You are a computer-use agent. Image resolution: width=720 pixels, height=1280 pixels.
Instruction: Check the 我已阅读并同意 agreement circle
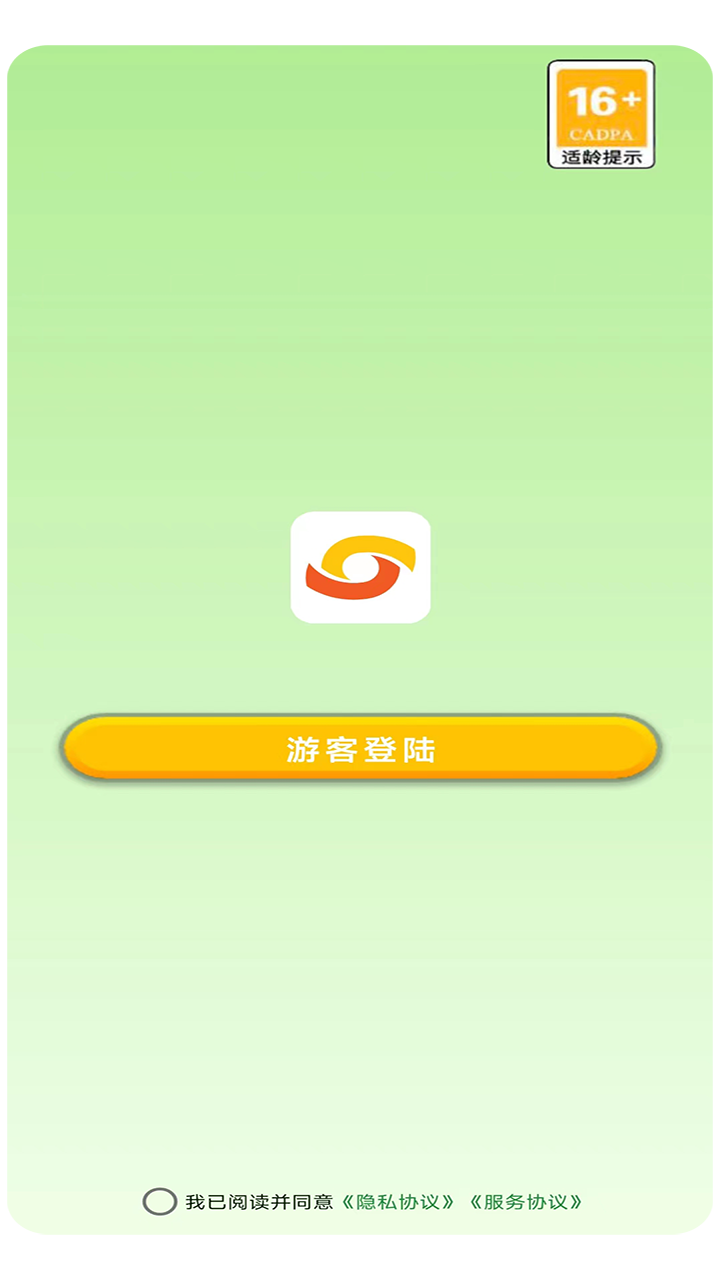160,1201
